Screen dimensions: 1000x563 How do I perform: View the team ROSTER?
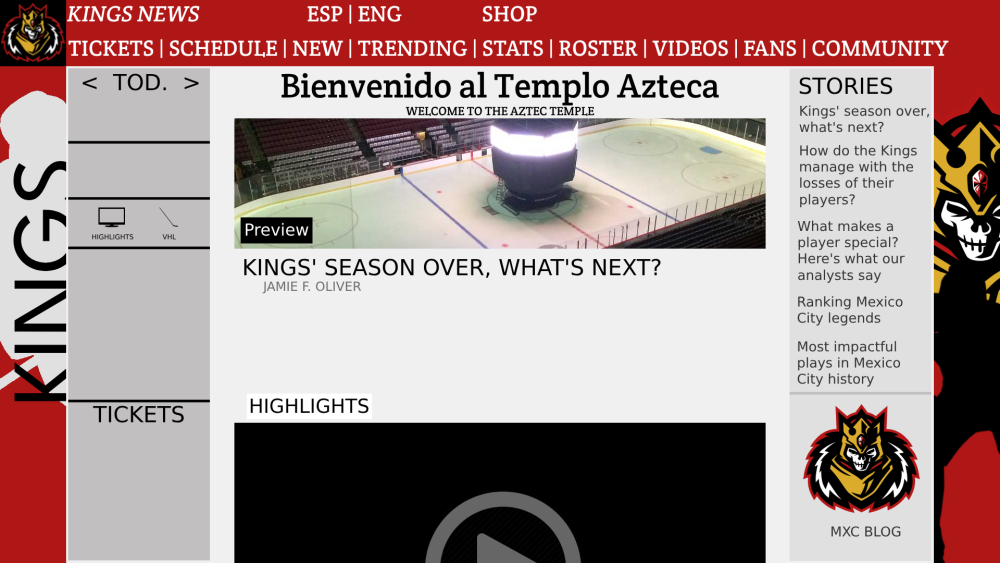597,48
